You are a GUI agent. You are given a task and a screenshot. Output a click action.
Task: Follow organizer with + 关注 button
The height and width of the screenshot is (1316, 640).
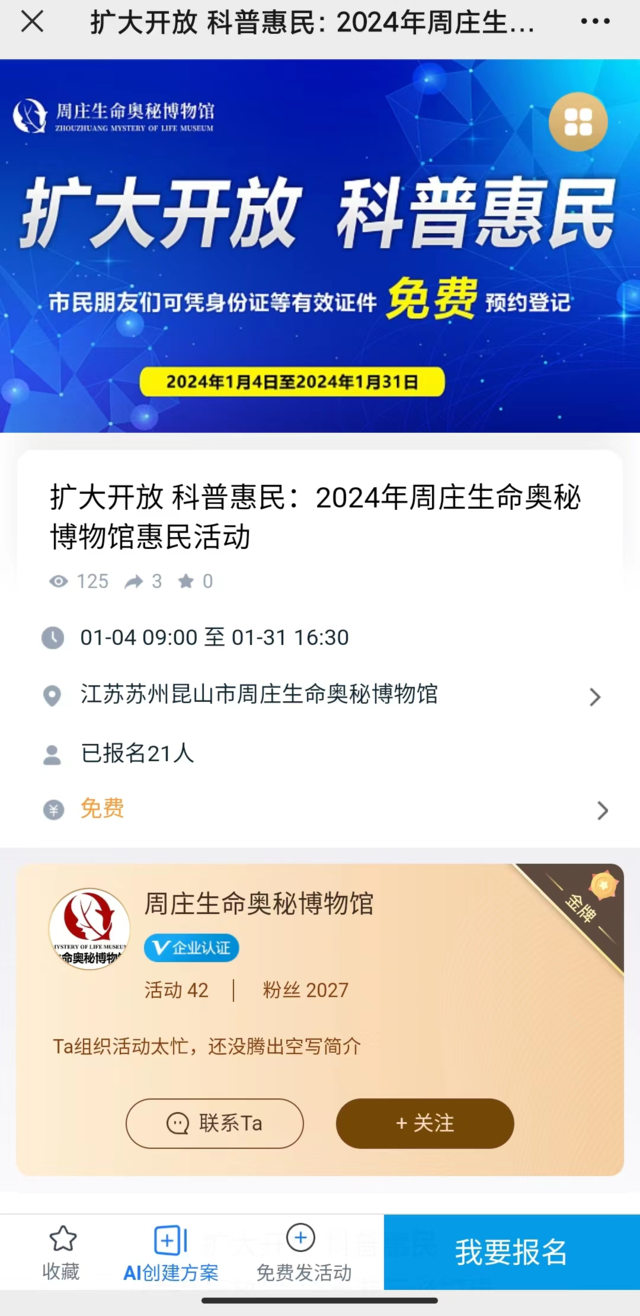tap(424, 1123)
